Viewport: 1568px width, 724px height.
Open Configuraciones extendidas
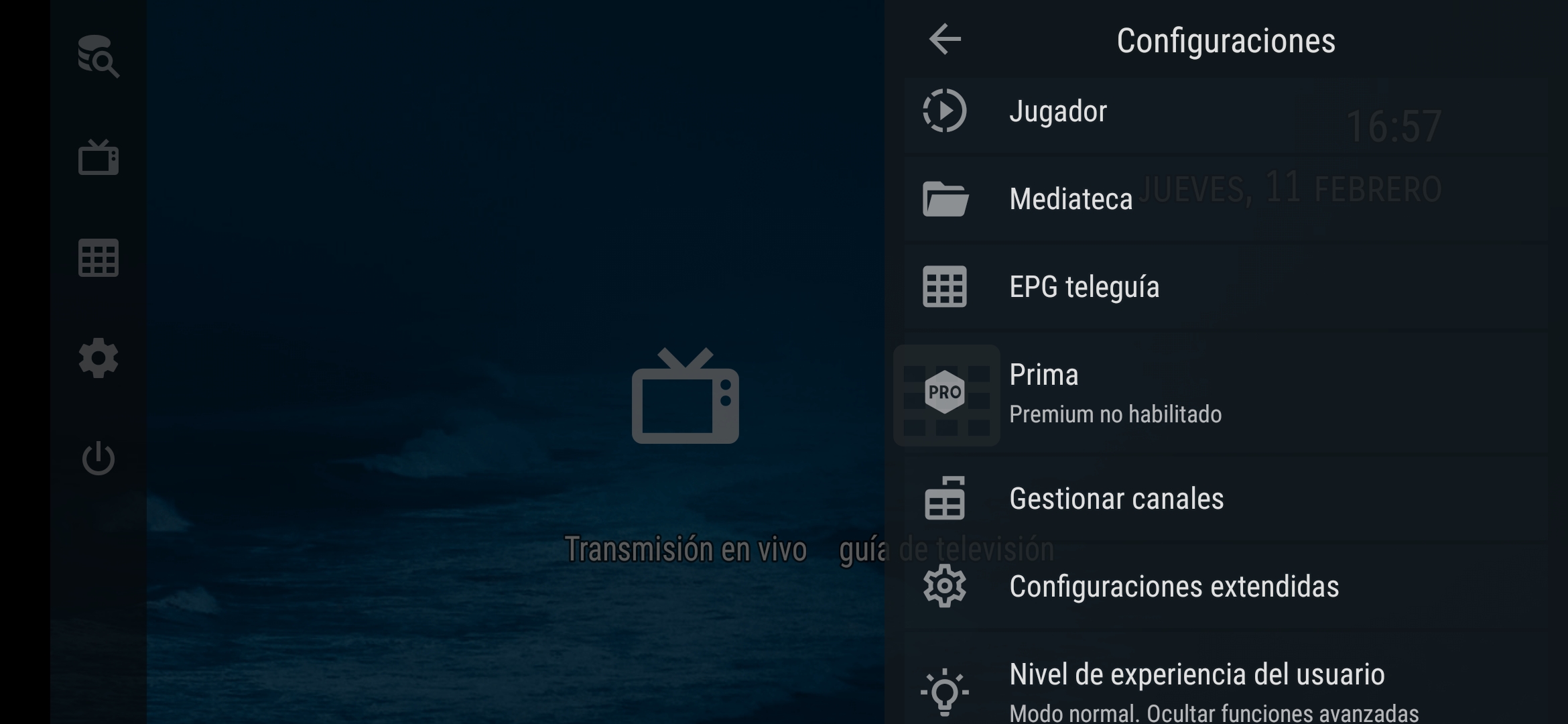[x=1173, y=587]
